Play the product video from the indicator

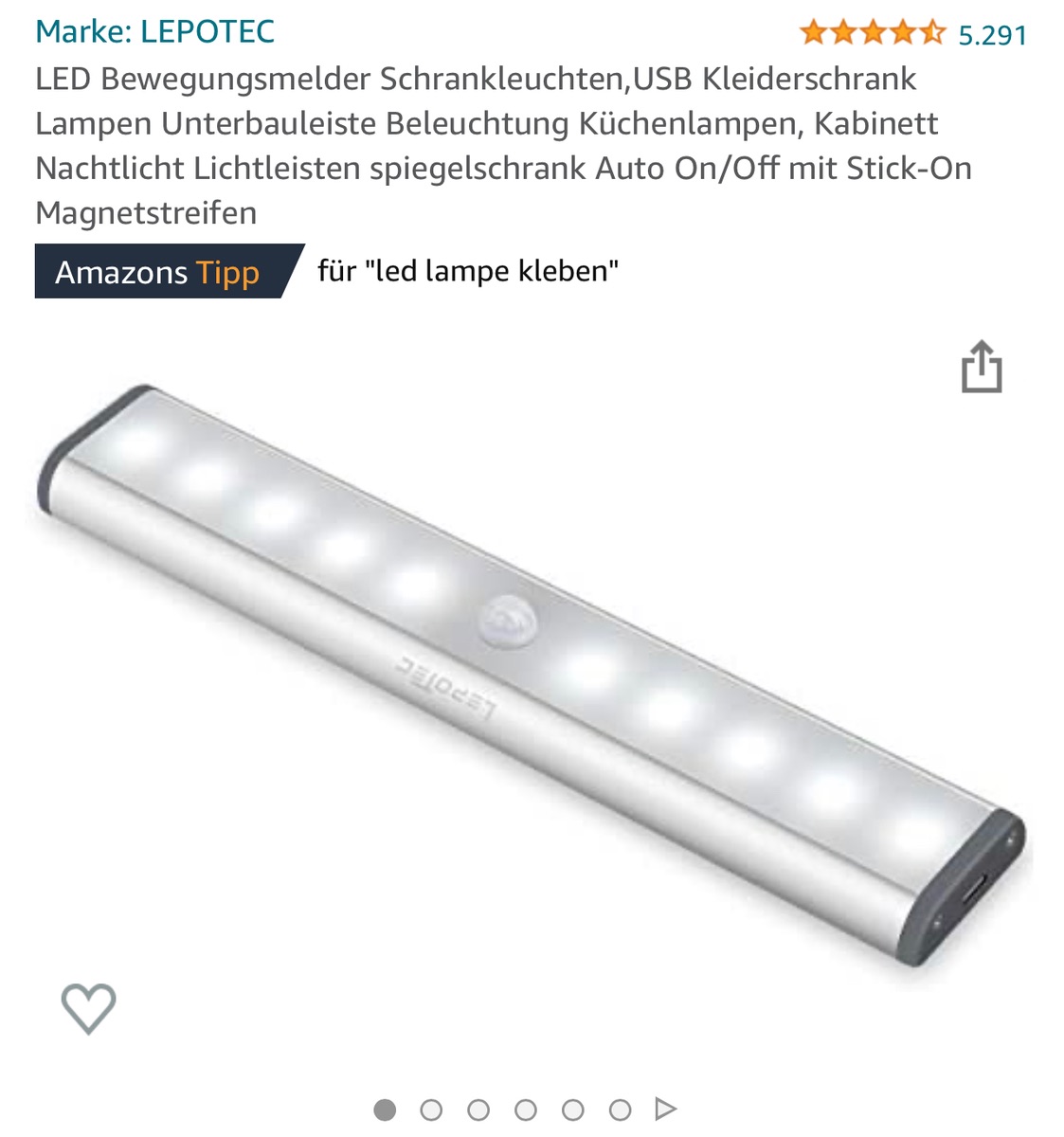(x=666, y=1109)
